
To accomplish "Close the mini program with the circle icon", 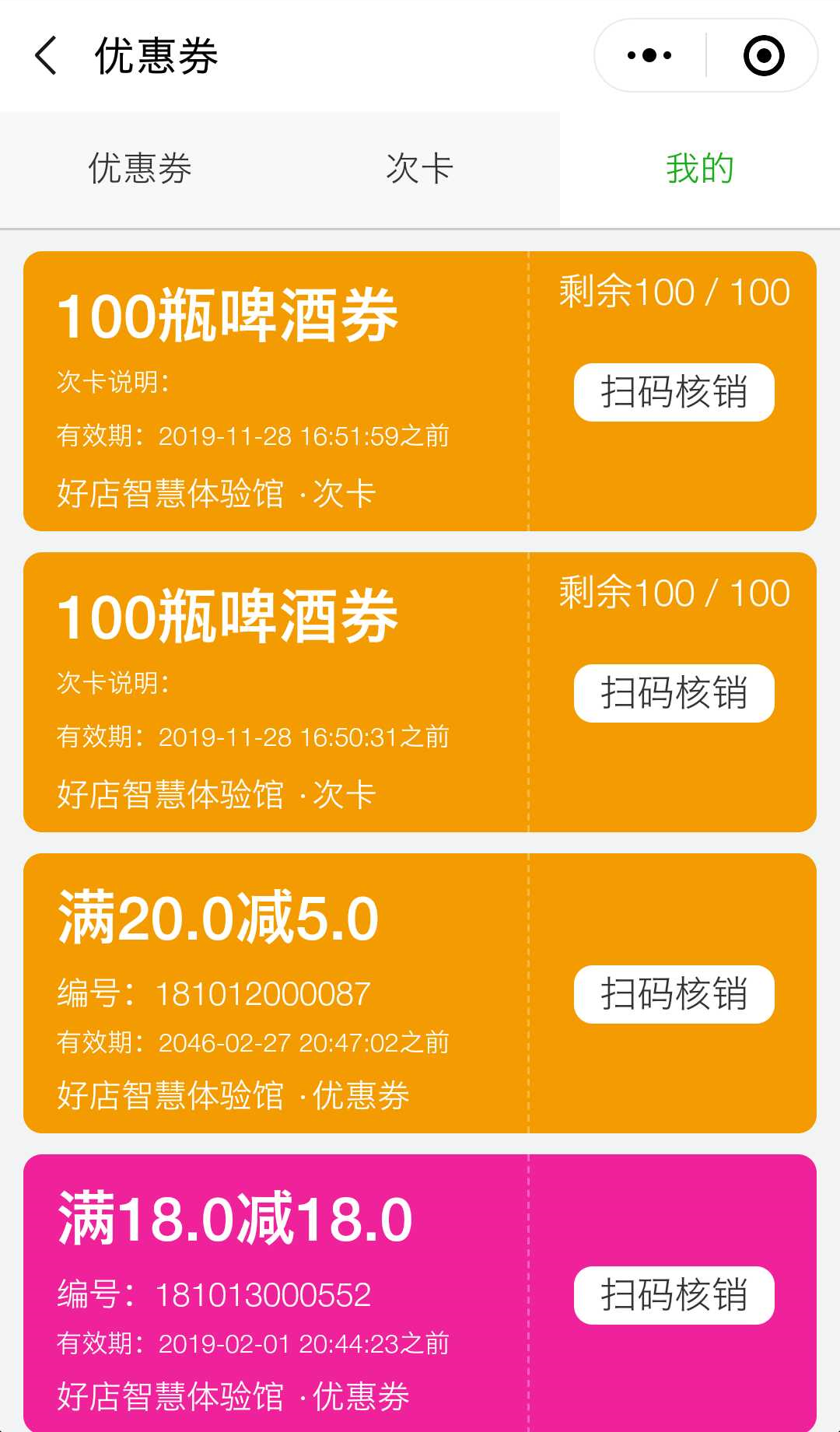I will (x=763, y=56).
